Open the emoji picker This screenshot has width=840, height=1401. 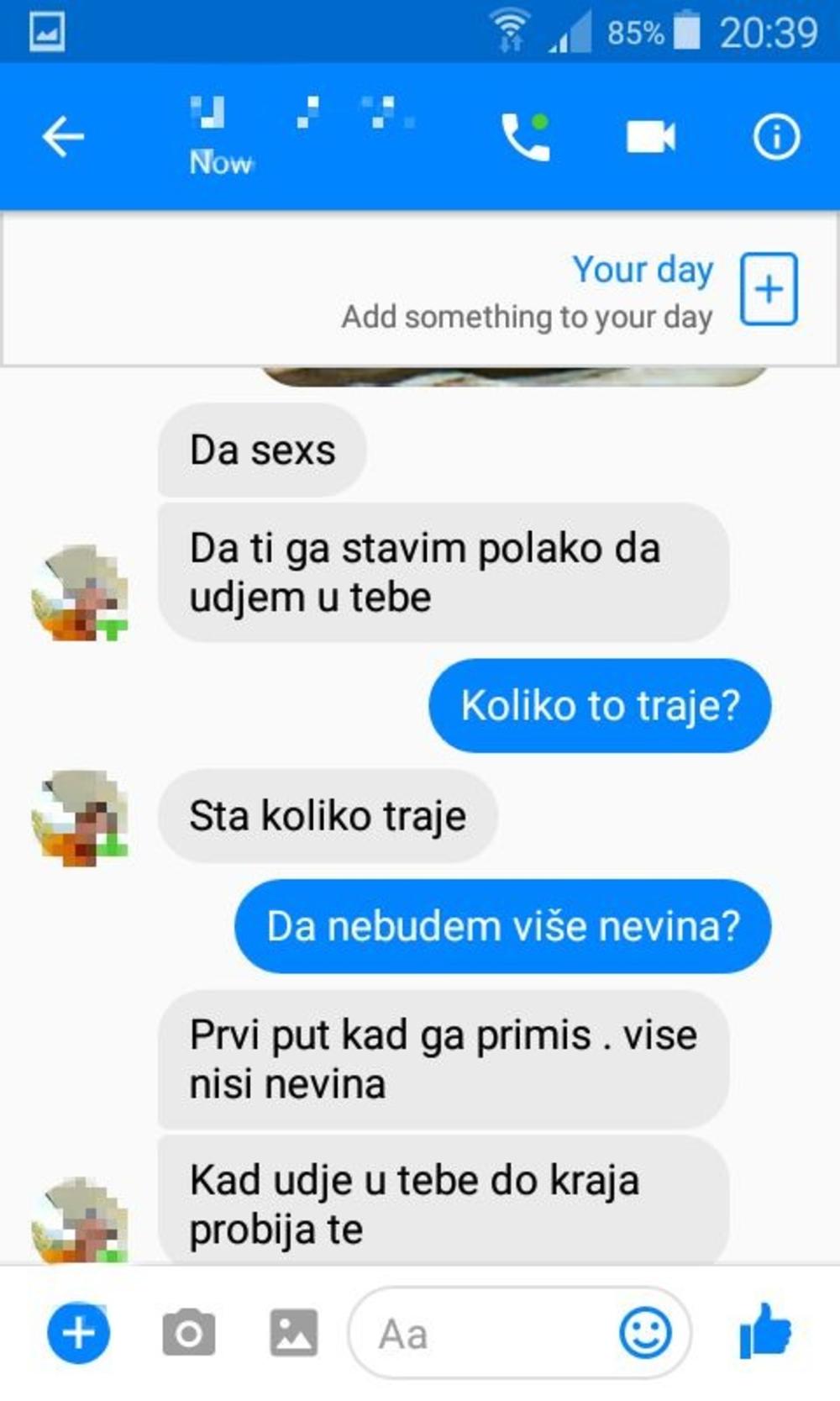[645, 1333]
